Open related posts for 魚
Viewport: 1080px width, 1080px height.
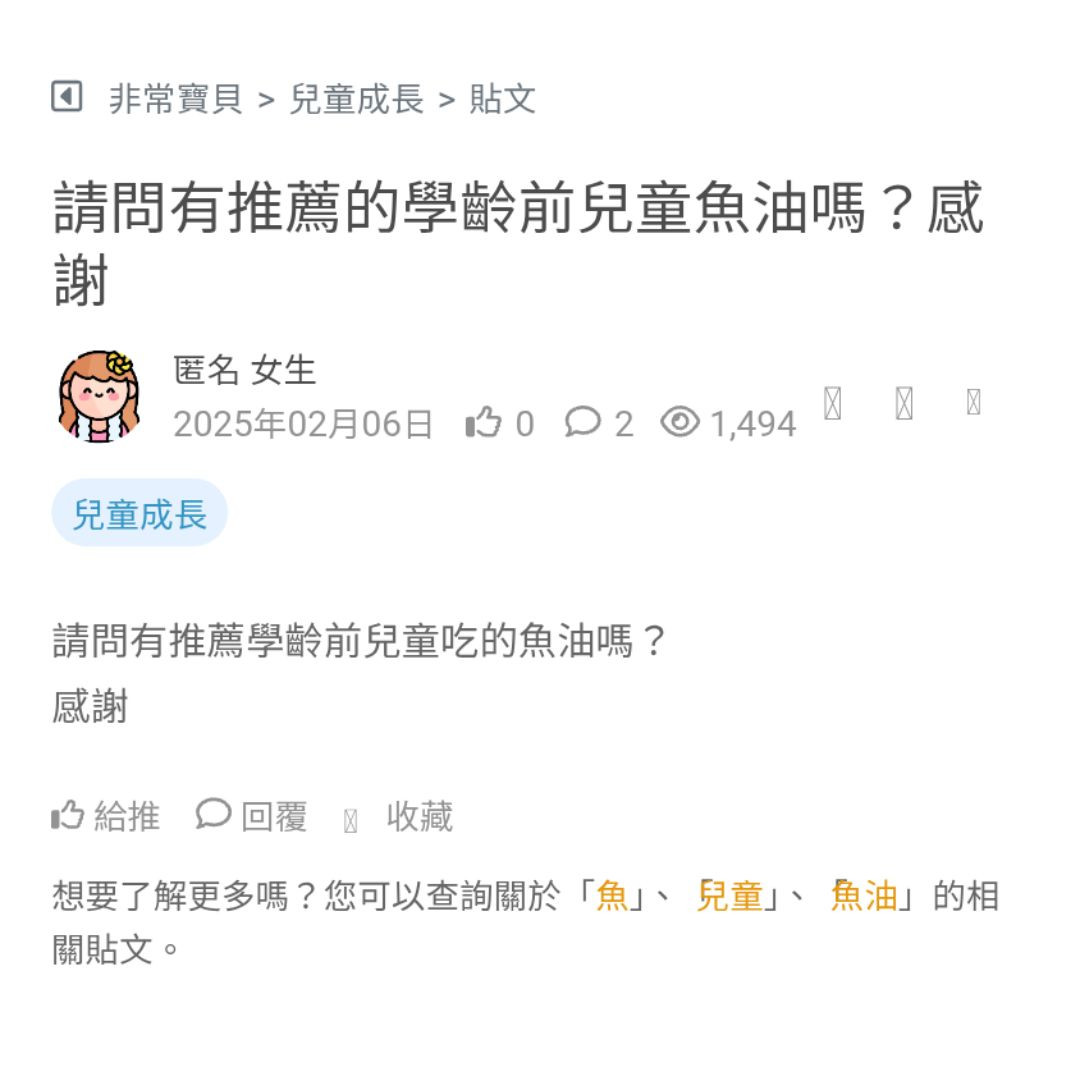tap(611, 895)
